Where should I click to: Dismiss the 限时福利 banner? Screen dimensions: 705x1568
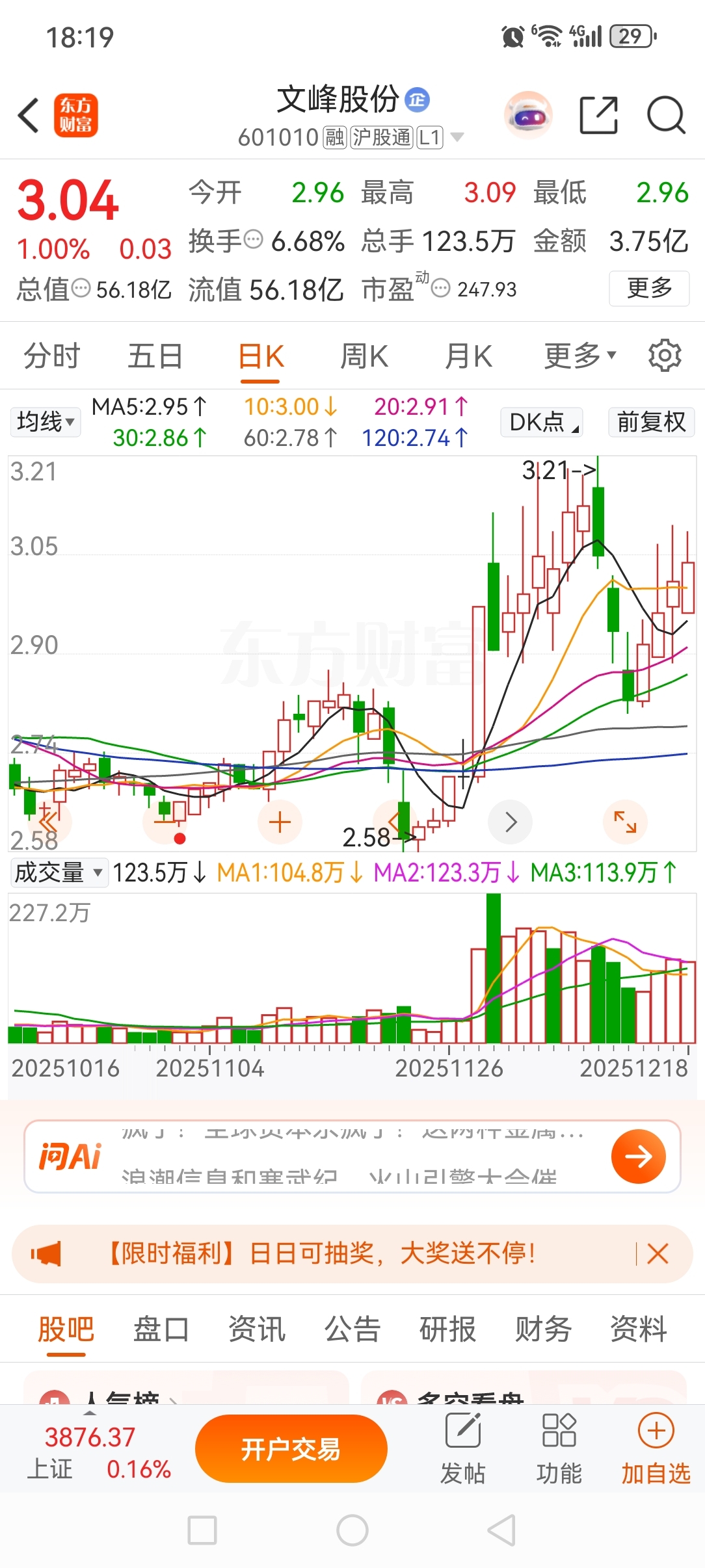click(x=658, y=1253)
